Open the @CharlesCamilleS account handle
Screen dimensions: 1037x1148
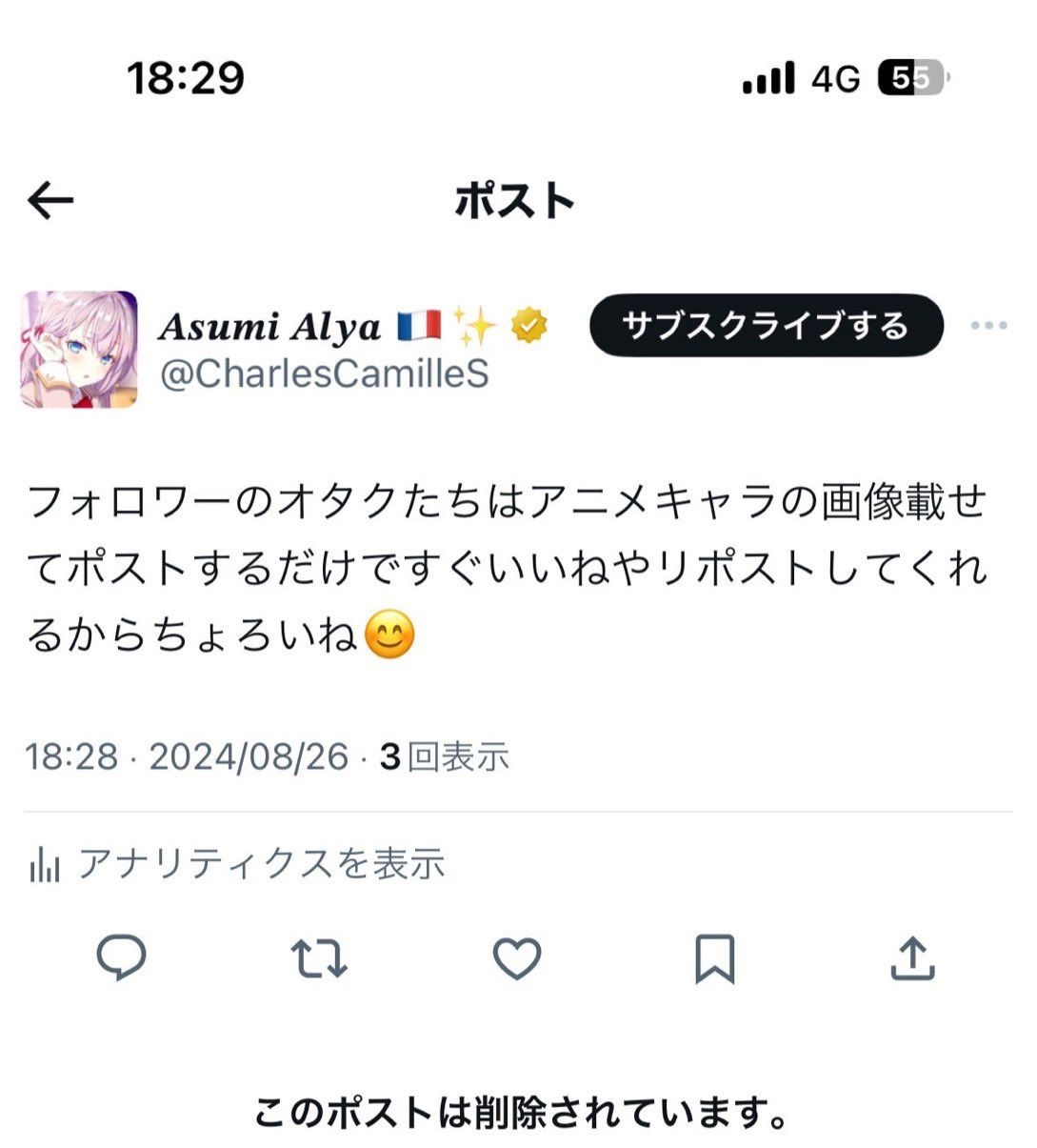[324, 374]
